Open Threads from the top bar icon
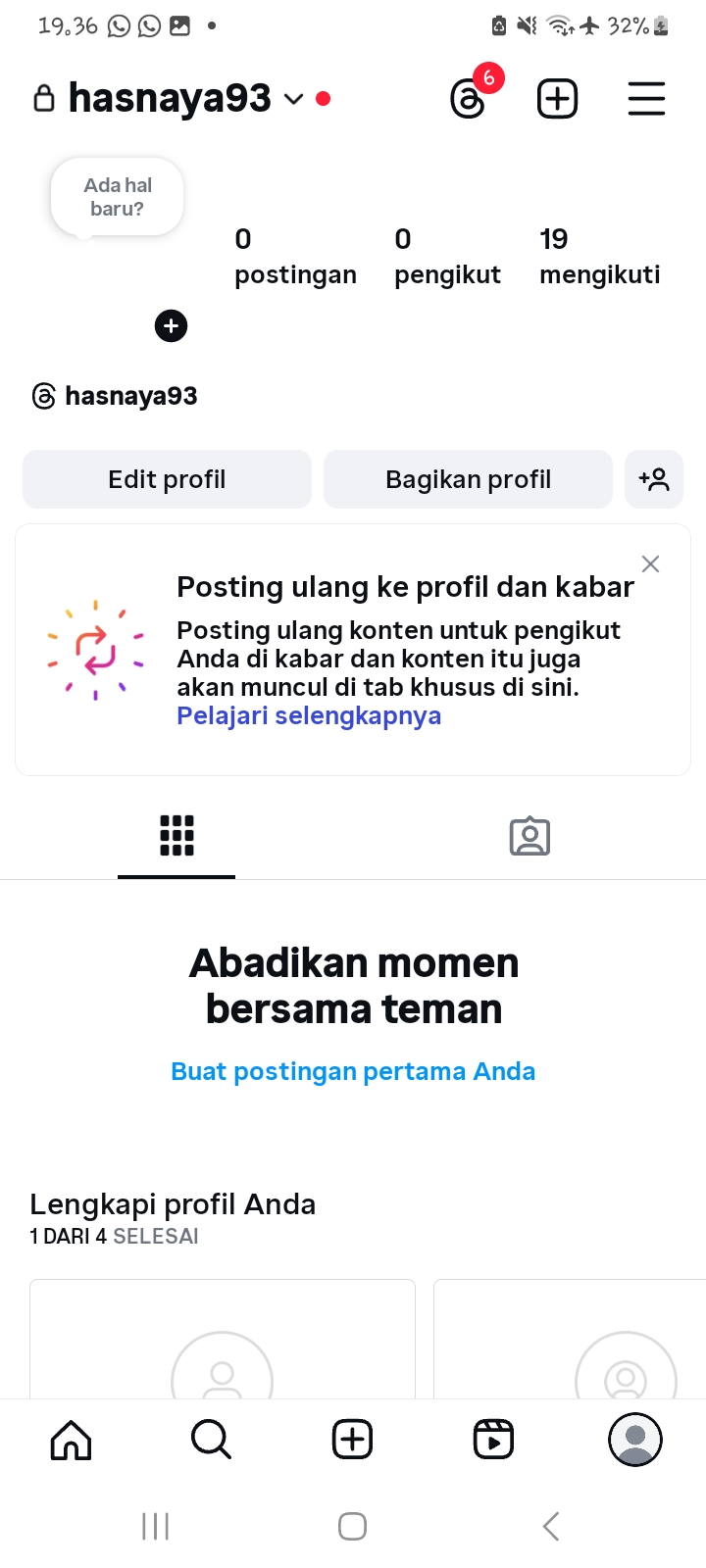The width and height of the screenshot is (706, 1568). point(469,99)
